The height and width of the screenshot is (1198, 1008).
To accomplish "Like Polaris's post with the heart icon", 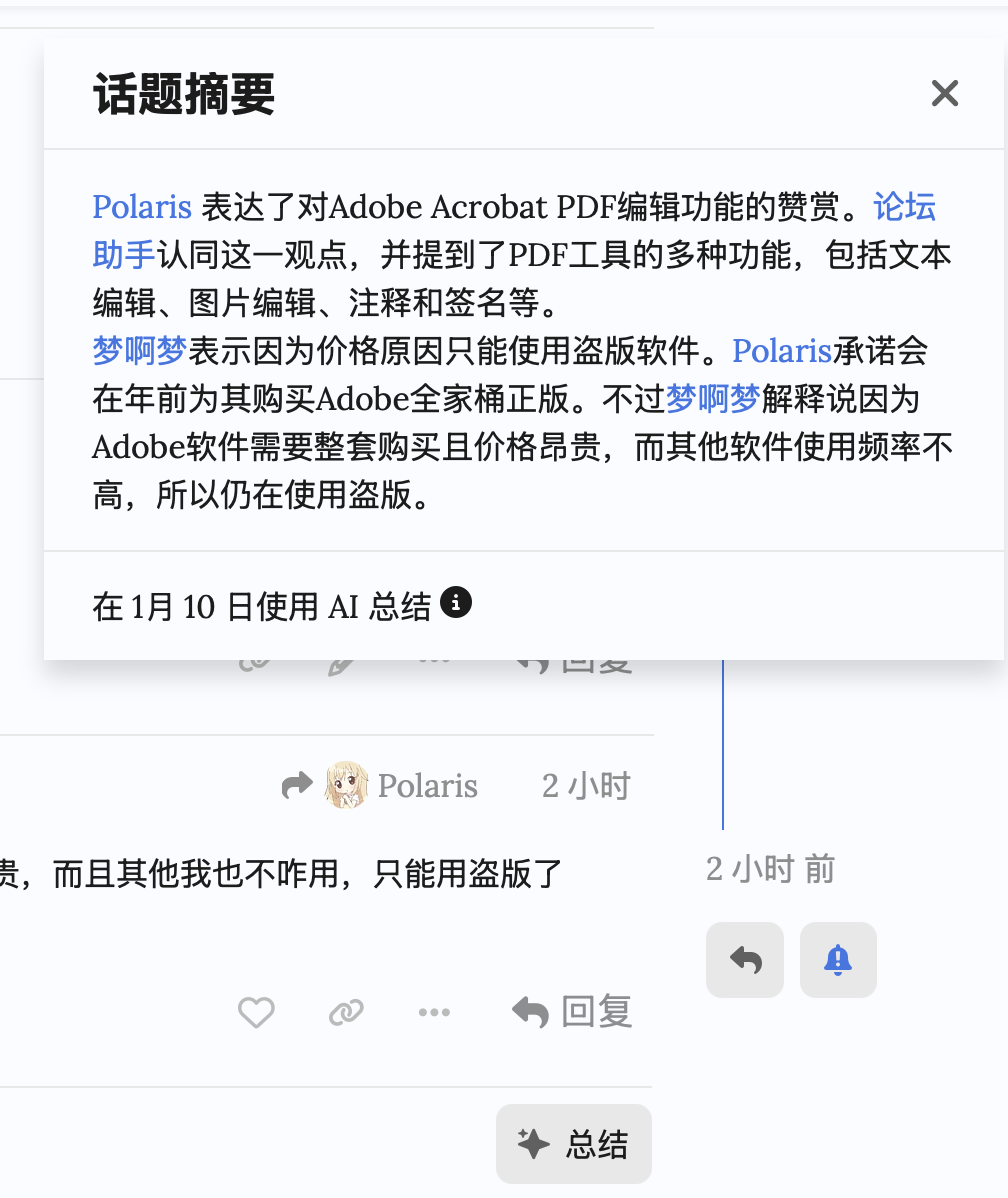I will point(256,1013).
